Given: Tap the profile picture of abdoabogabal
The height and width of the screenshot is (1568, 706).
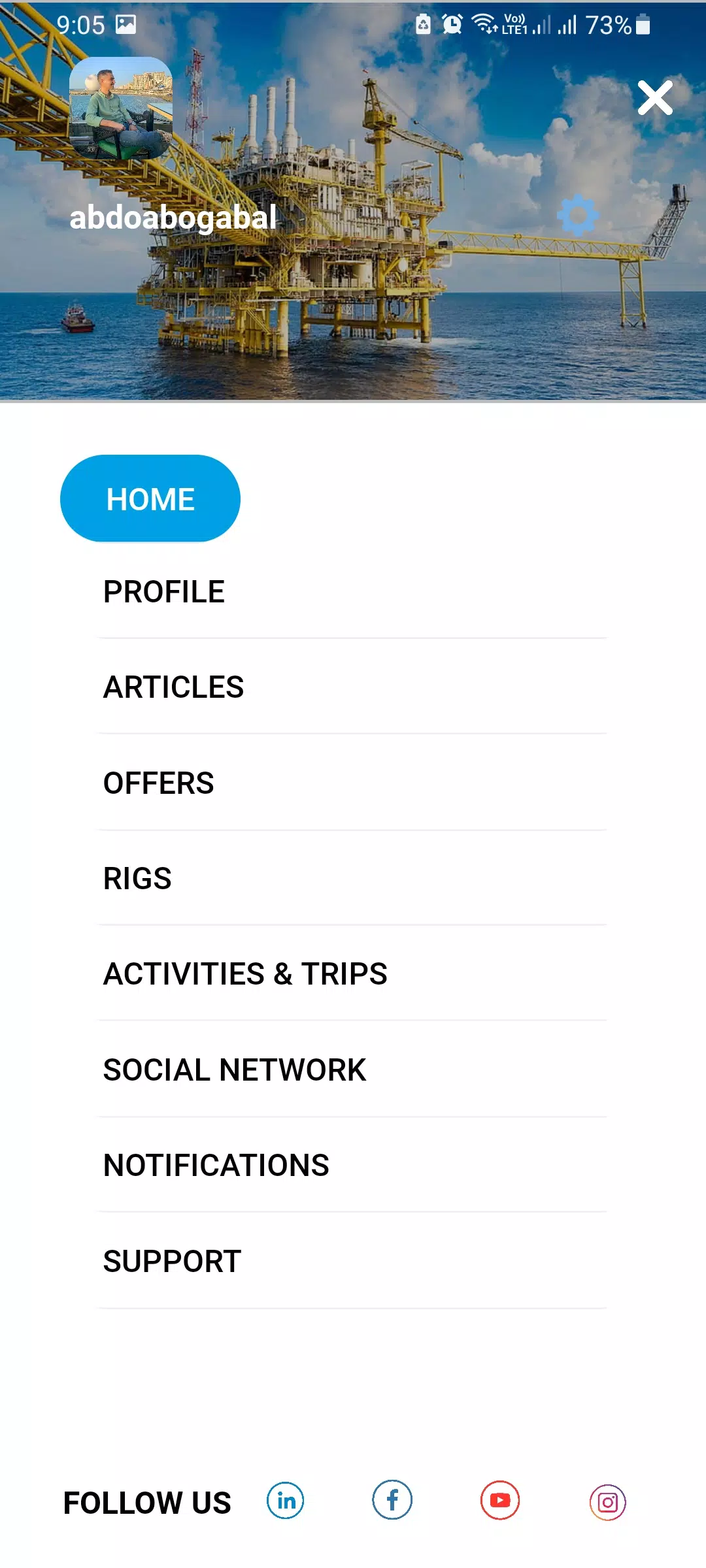Looking at the screenshot, I should click(121, 108).
